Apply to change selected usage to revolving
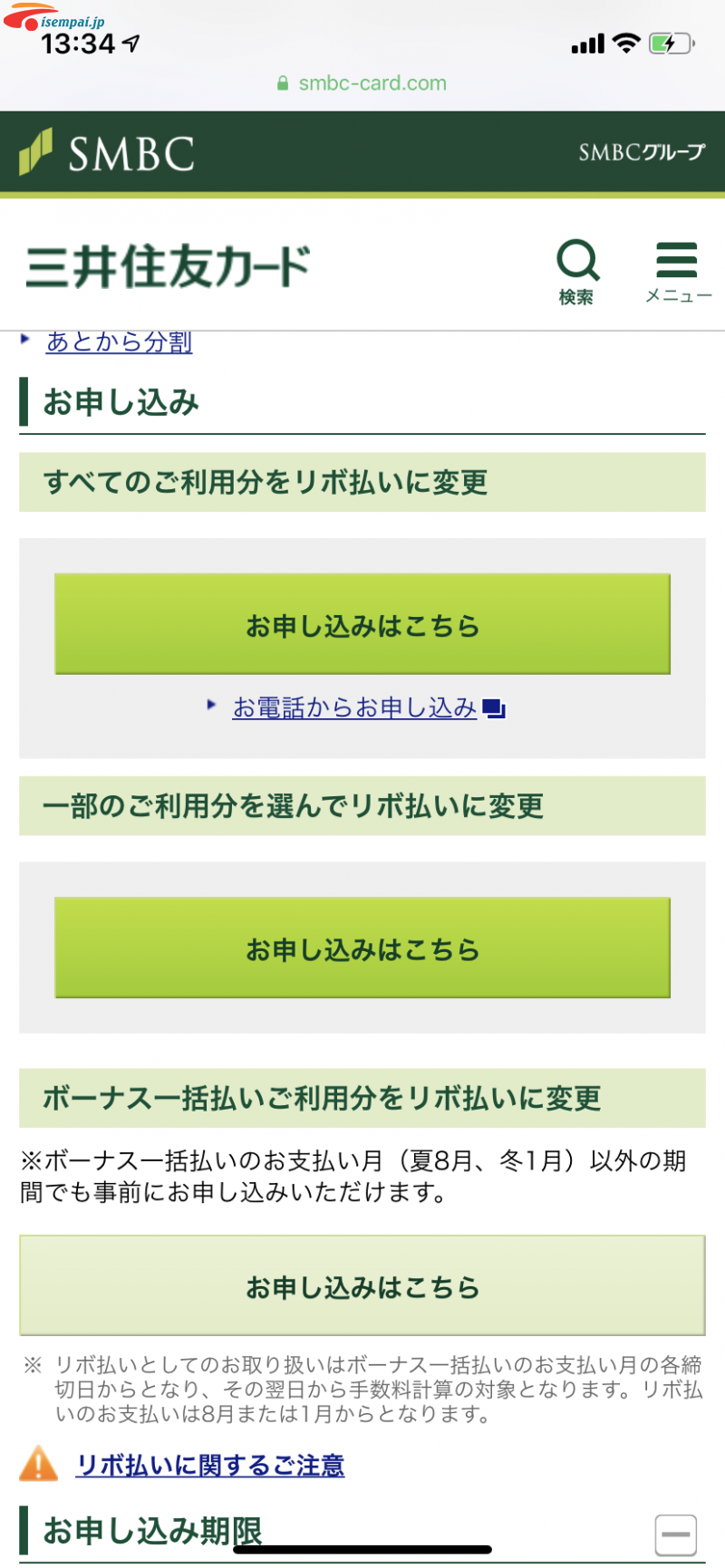Viewport: 725px width, 1568px height. (x=362, y=948)
